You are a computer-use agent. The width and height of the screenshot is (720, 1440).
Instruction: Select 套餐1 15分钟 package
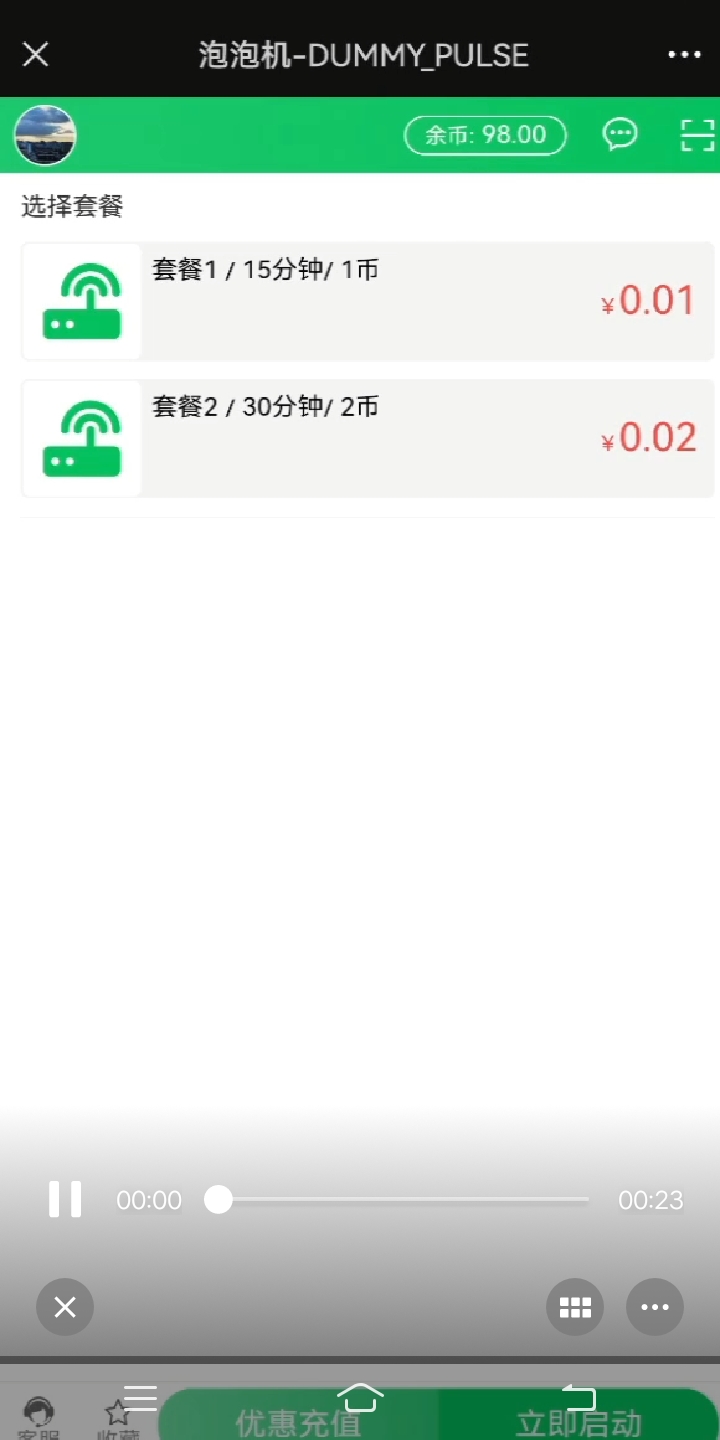[x=368, y=301]
